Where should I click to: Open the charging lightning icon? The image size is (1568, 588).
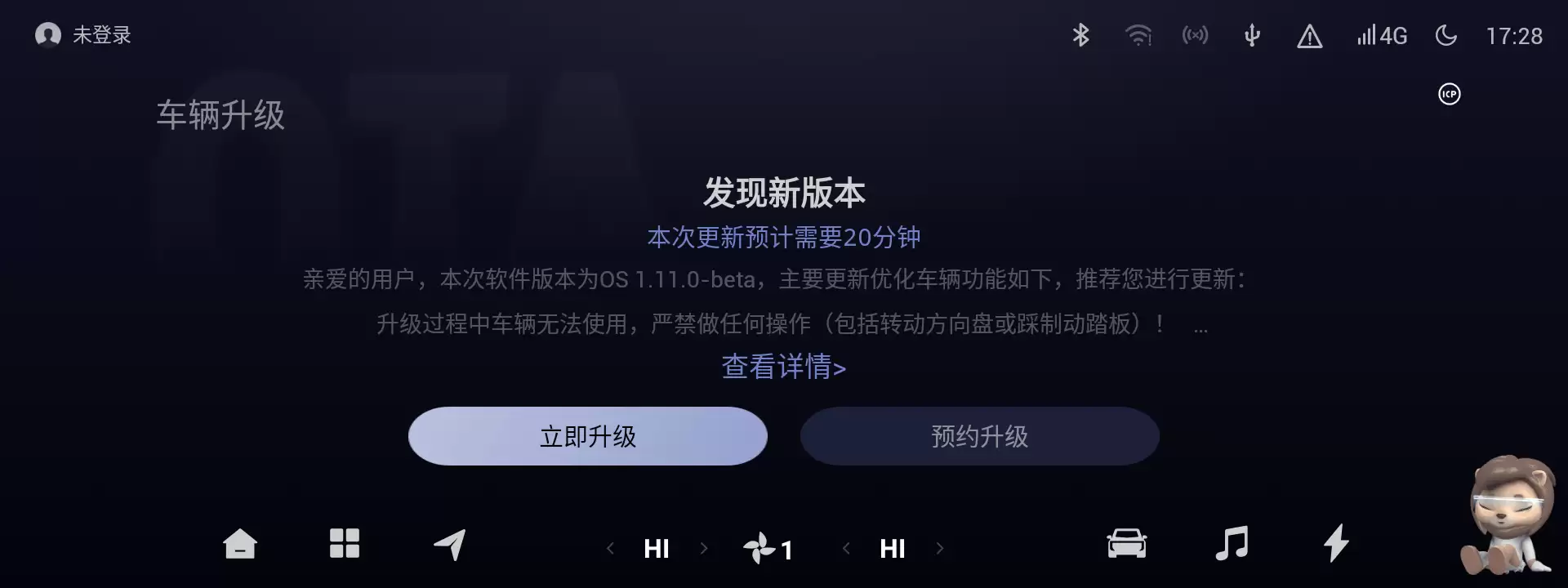click(x=1336, y=544)
